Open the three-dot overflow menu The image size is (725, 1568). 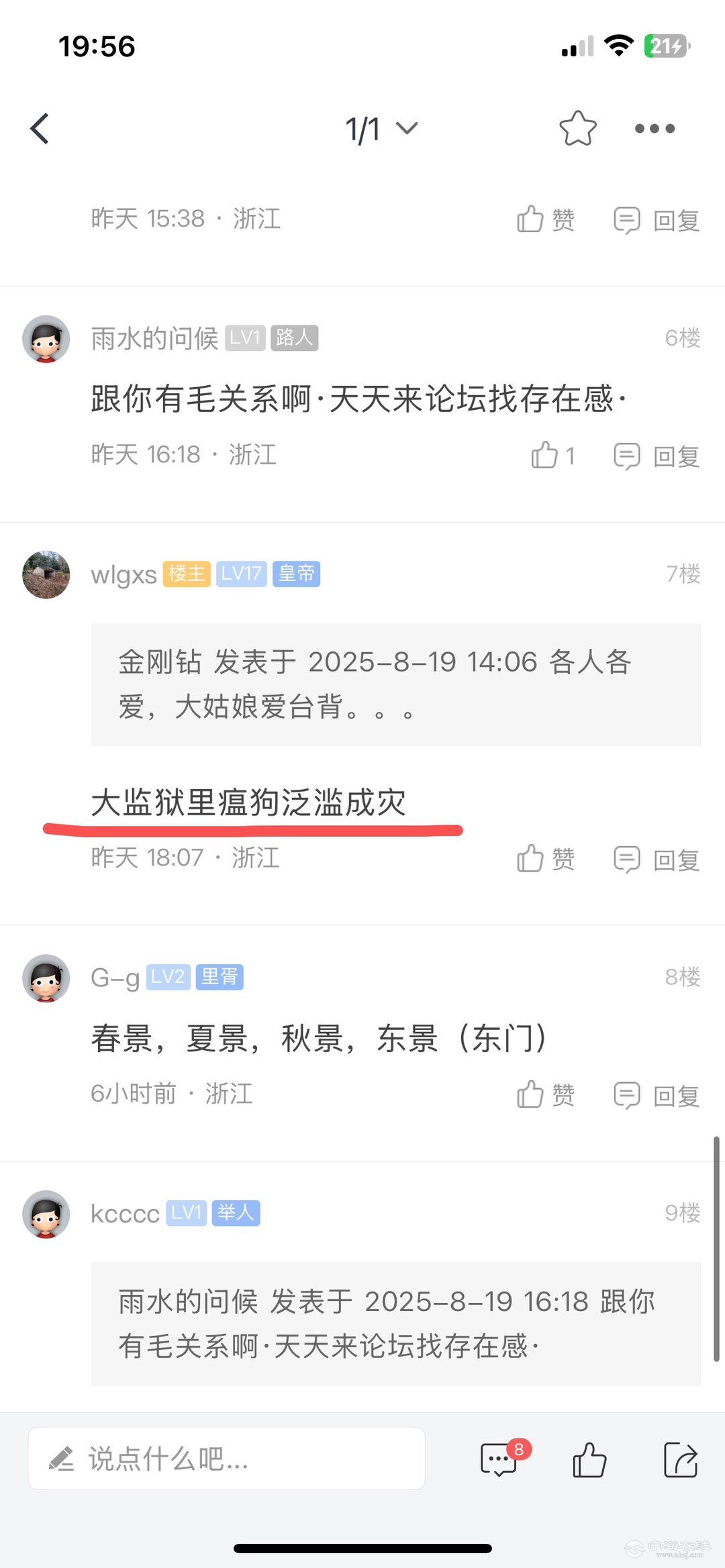pos(655,128)
